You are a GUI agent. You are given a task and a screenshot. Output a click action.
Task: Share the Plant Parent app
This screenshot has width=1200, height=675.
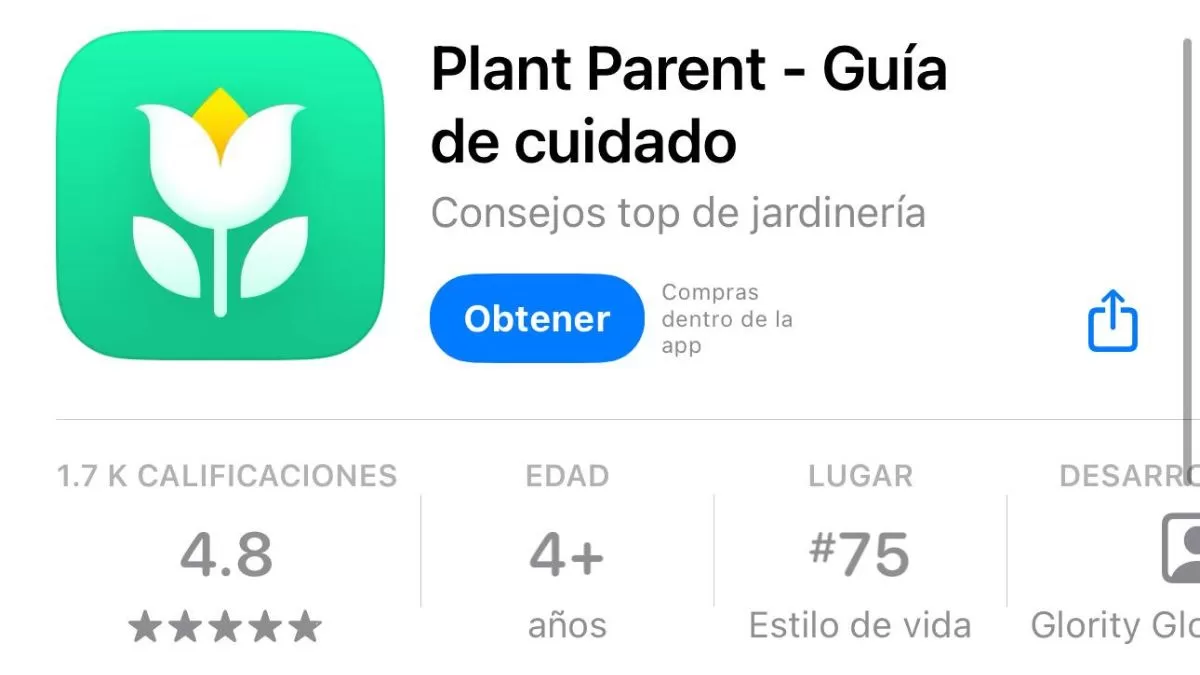[1112, 320]
